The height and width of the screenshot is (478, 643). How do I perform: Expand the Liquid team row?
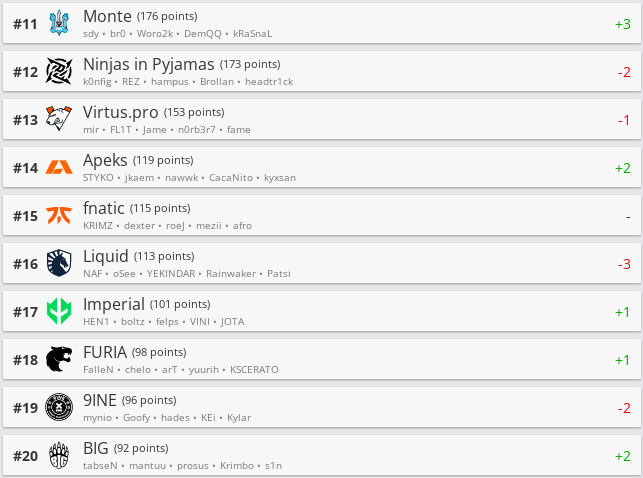320,264
